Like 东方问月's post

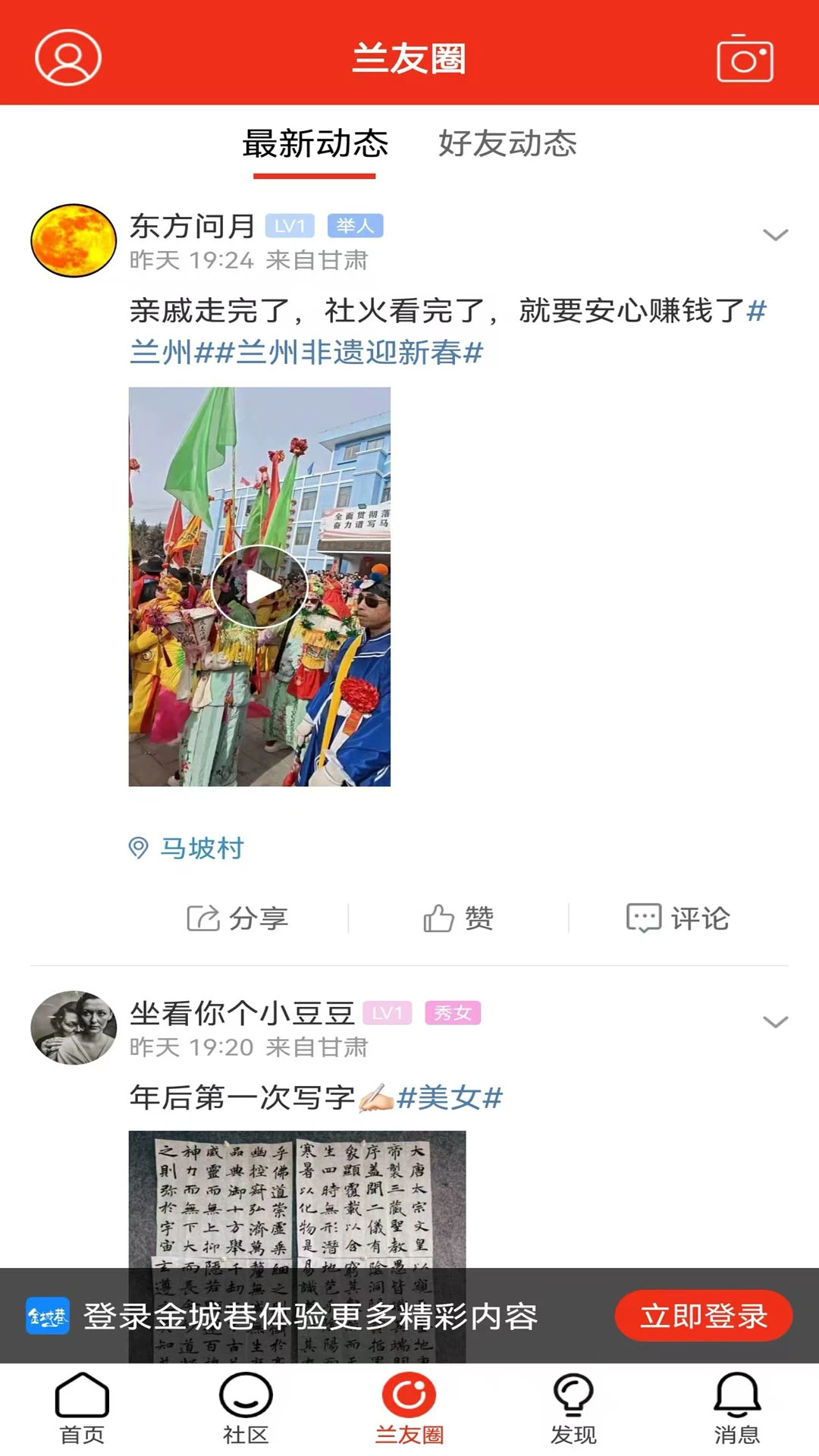click(458, 918)
